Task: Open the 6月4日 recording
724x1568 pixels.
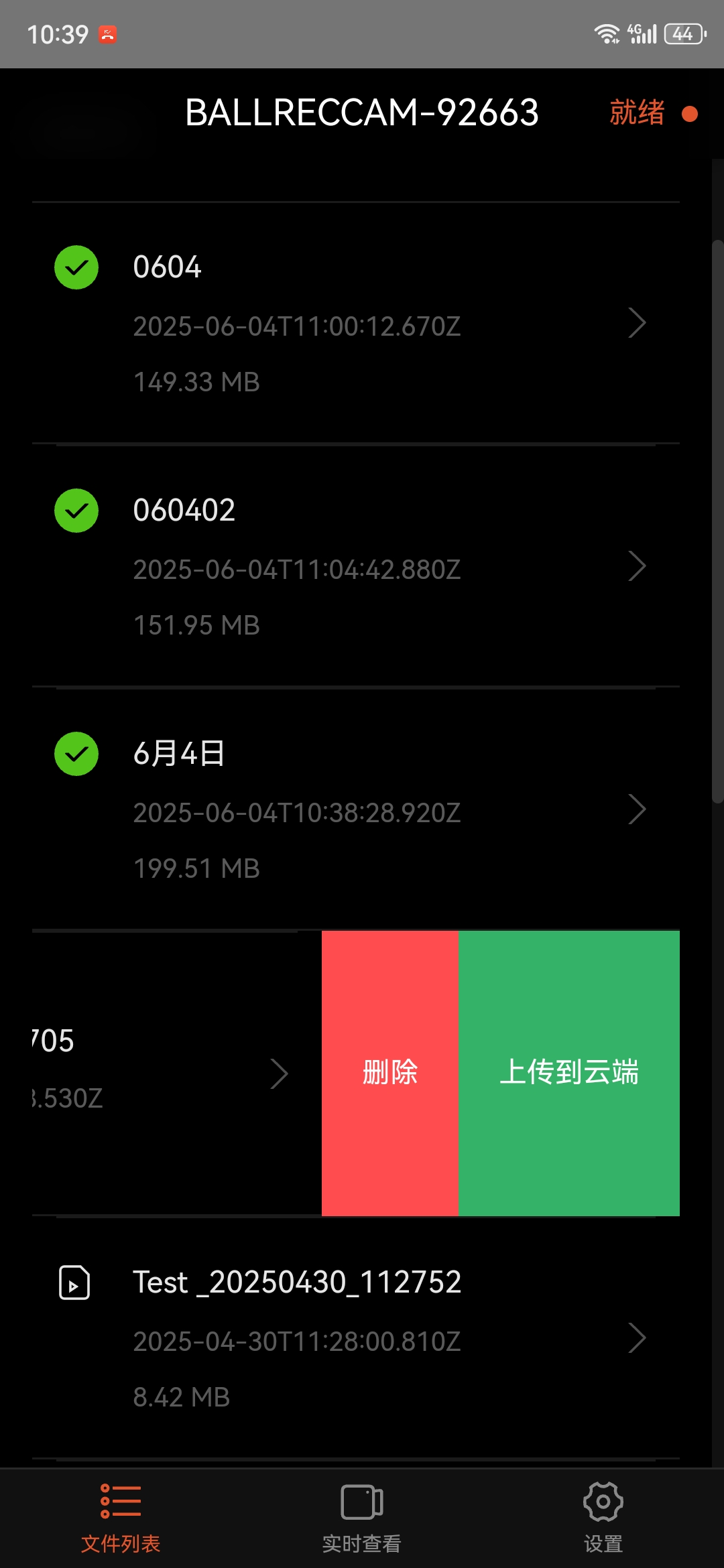Action: tap(355, 809)
